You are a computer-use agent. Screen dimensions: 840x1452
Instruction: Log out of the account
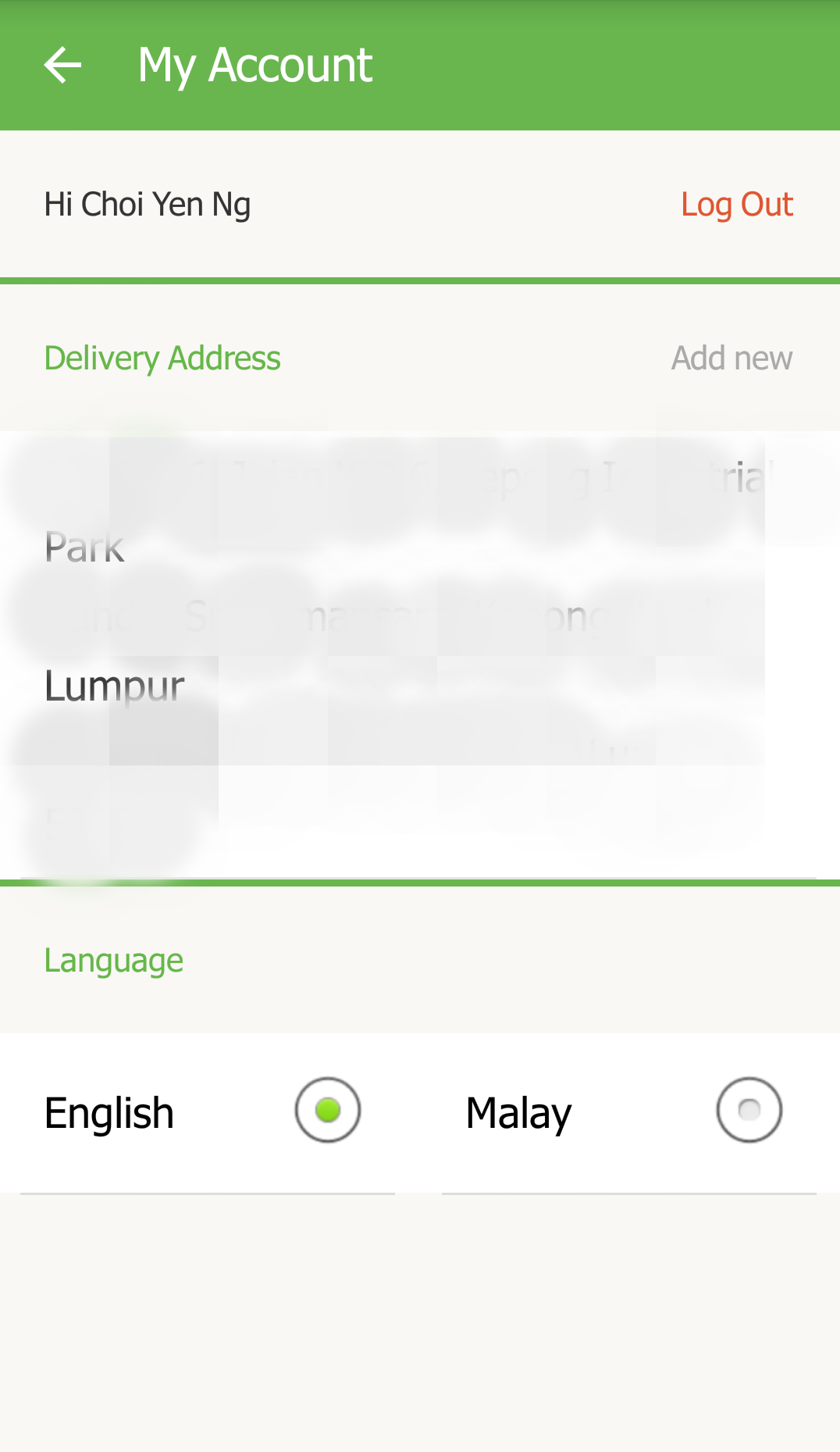736,205
